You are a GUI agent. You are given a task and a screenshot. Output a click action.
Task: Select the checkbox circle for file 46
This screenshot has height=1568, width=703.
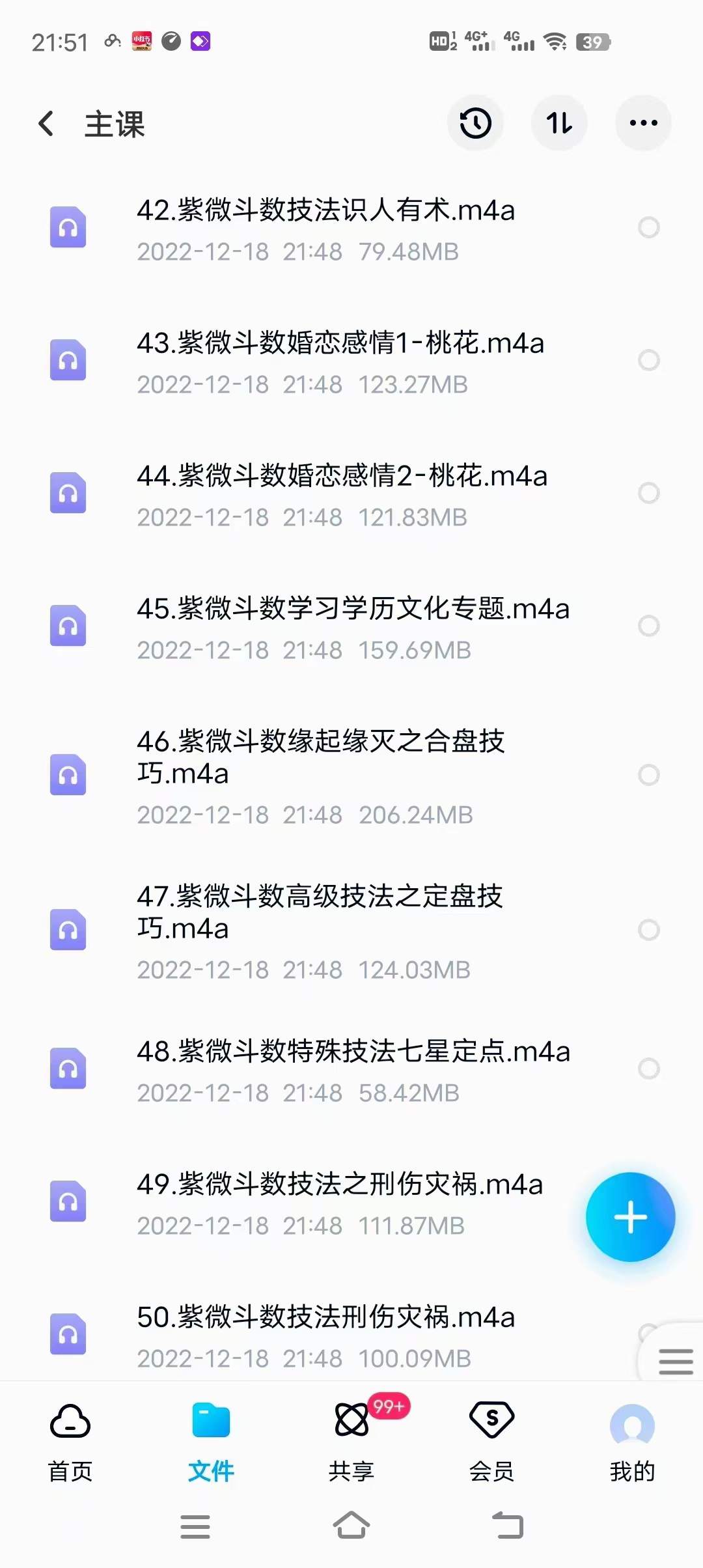tap(648, 775)
